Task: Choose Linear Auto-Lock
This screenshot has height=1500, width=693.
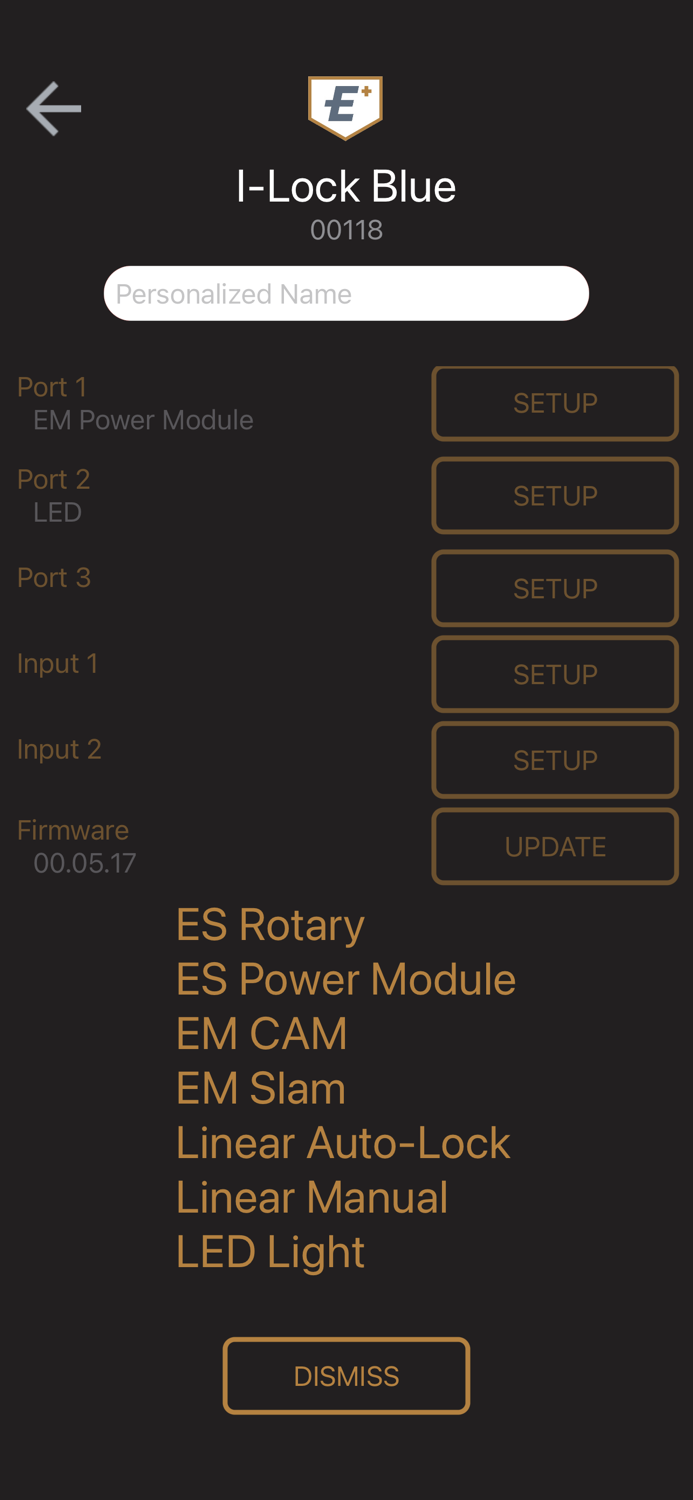Action: point(343,1143)
